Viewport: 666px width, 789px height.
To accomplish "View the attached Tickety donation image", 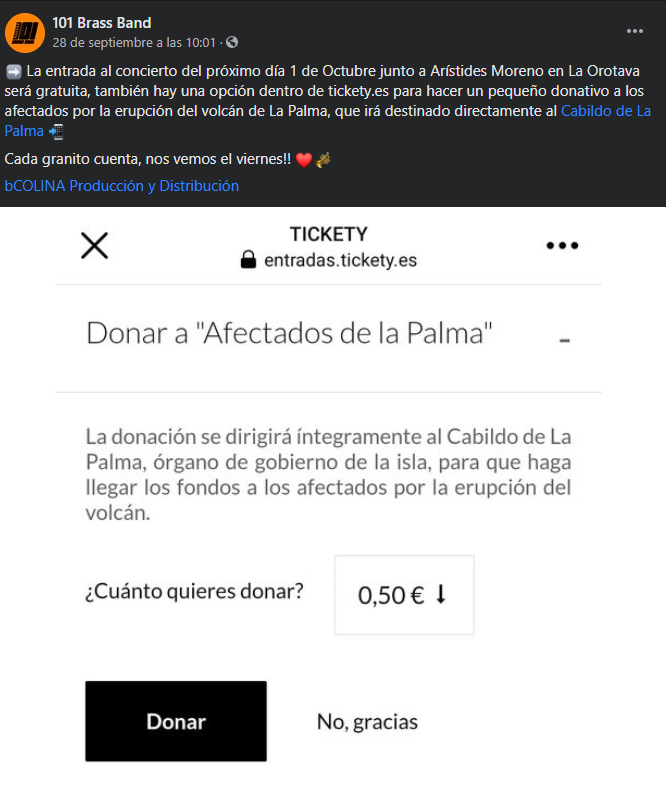I will pos(333,497).
